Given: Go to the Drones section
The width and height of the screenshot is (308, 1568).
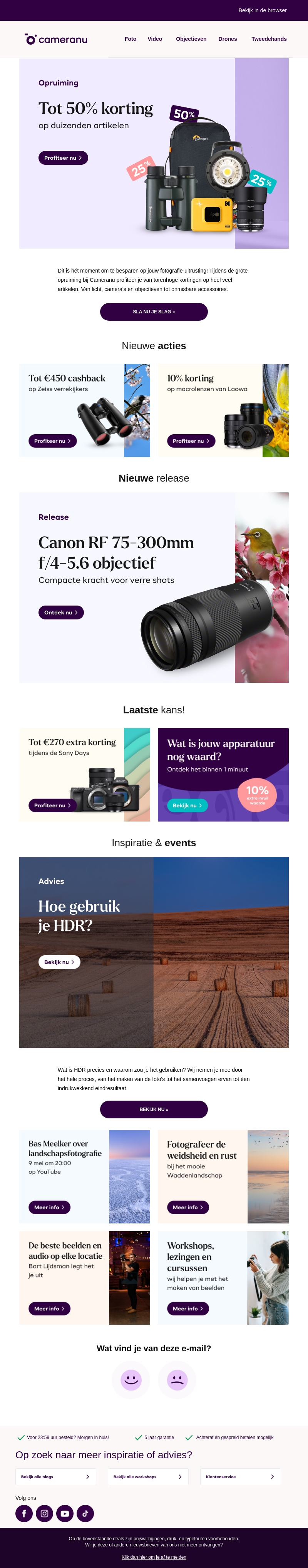Looking at the screenshot, I should 228,39.
